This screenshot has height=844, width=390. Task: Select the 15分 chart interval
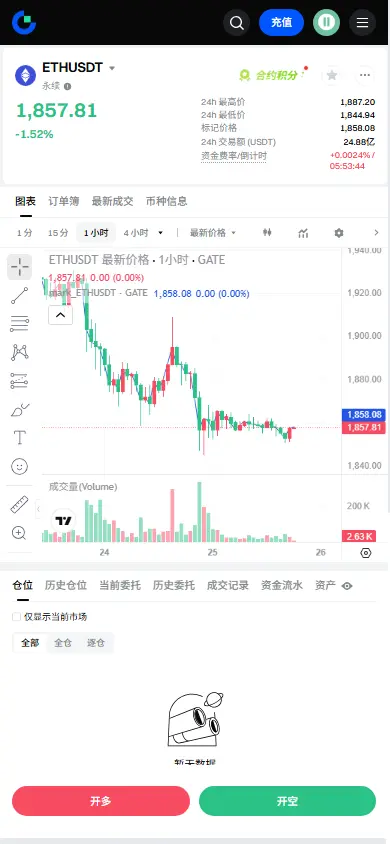[58, 233]
